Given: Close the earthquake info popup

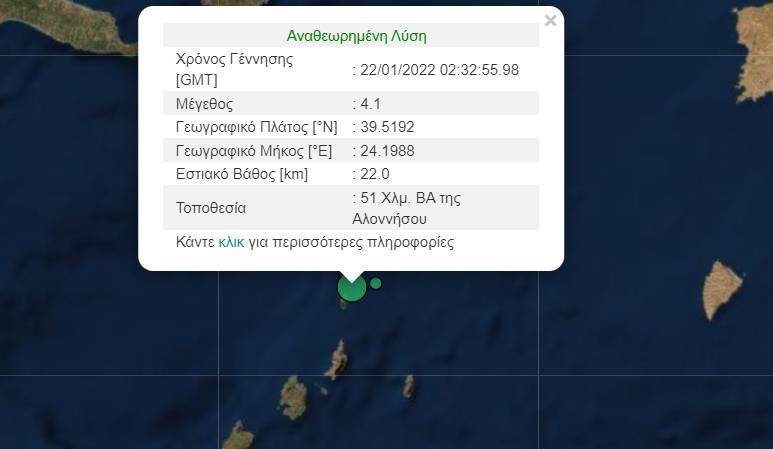Looking at the screenshot, I should [550, 20].
